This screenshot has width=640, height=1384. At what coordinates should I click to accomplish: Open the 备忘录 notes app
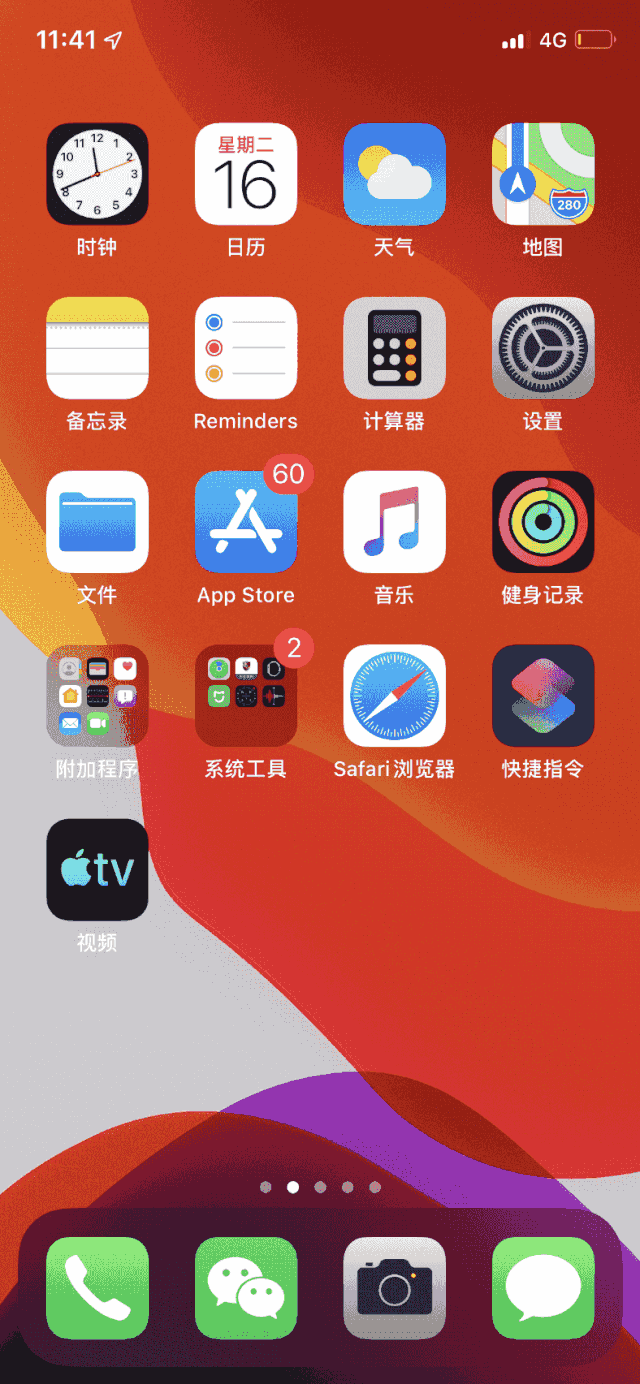tap(97, 348)
